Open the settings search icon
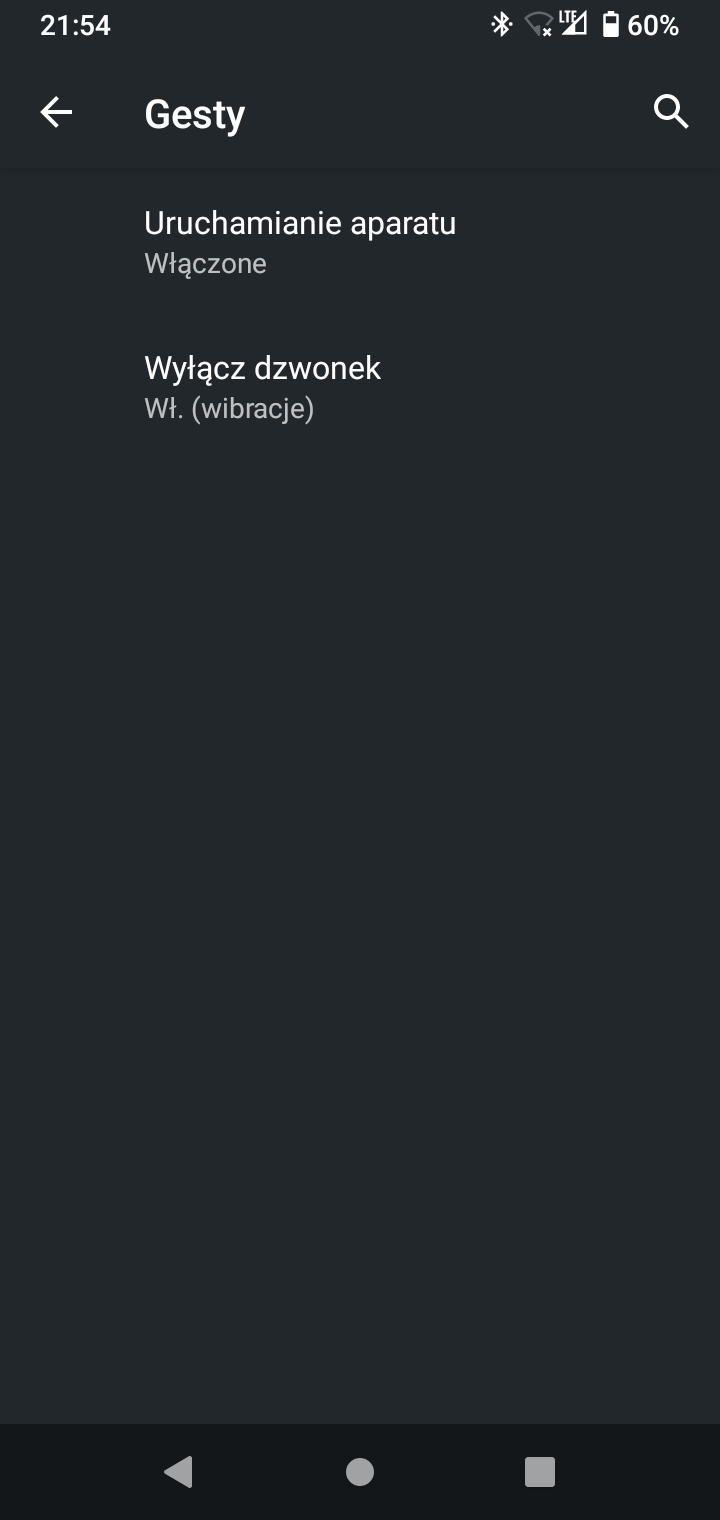 (671, 112)
